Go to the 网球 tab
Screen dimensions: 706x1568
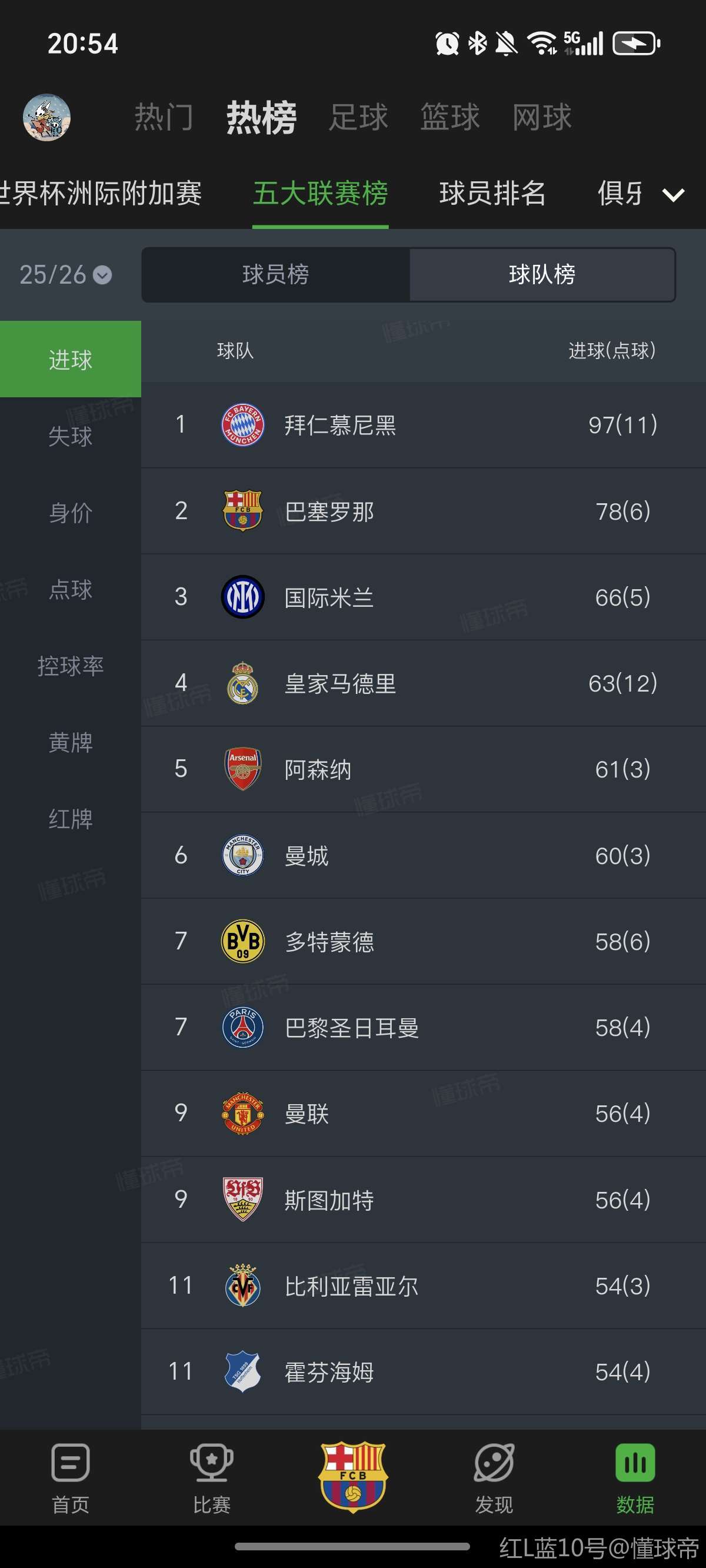[542, 117]
